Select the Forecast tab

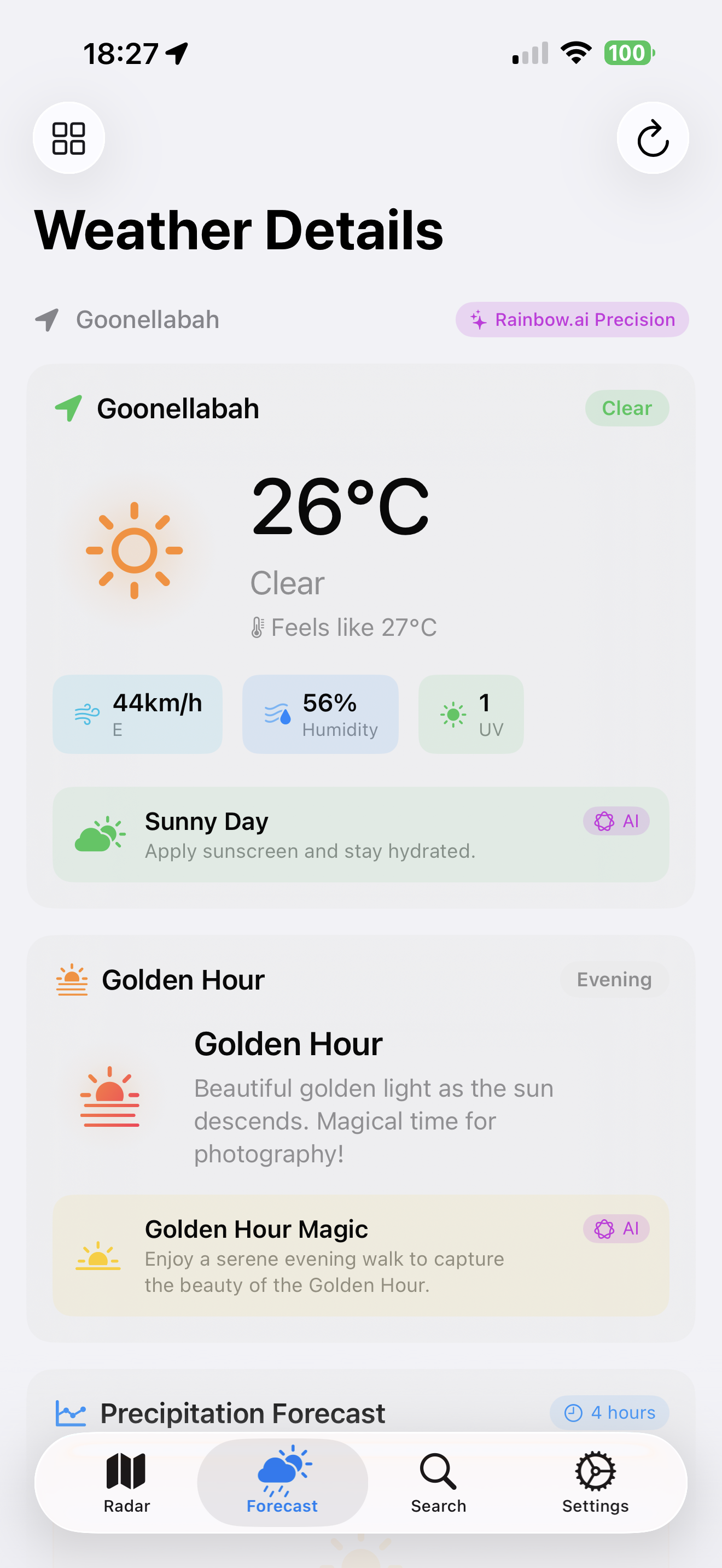point(282,1482)
